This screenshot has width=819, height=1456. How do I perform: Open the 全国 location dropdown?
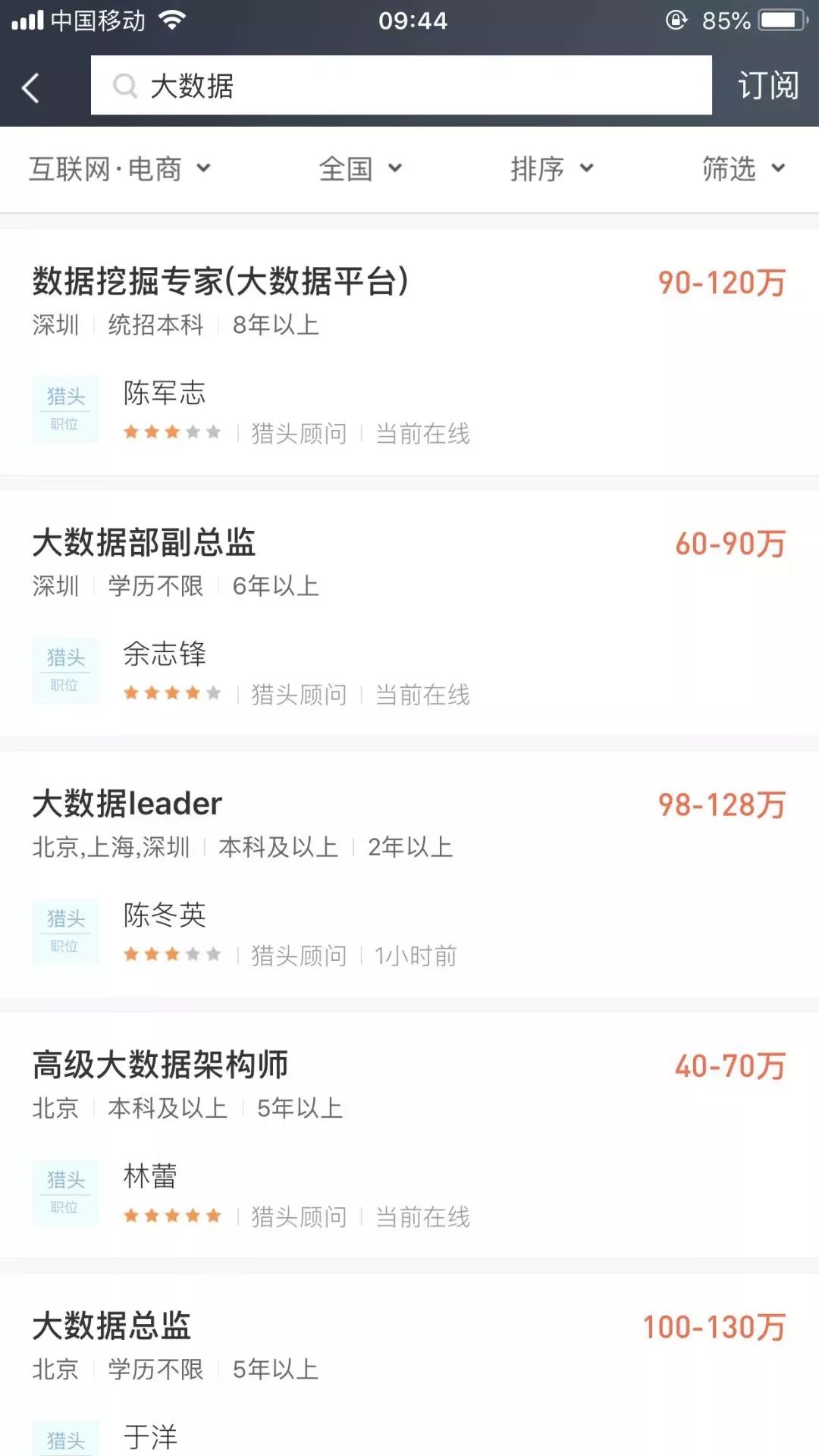pos(360,168)
